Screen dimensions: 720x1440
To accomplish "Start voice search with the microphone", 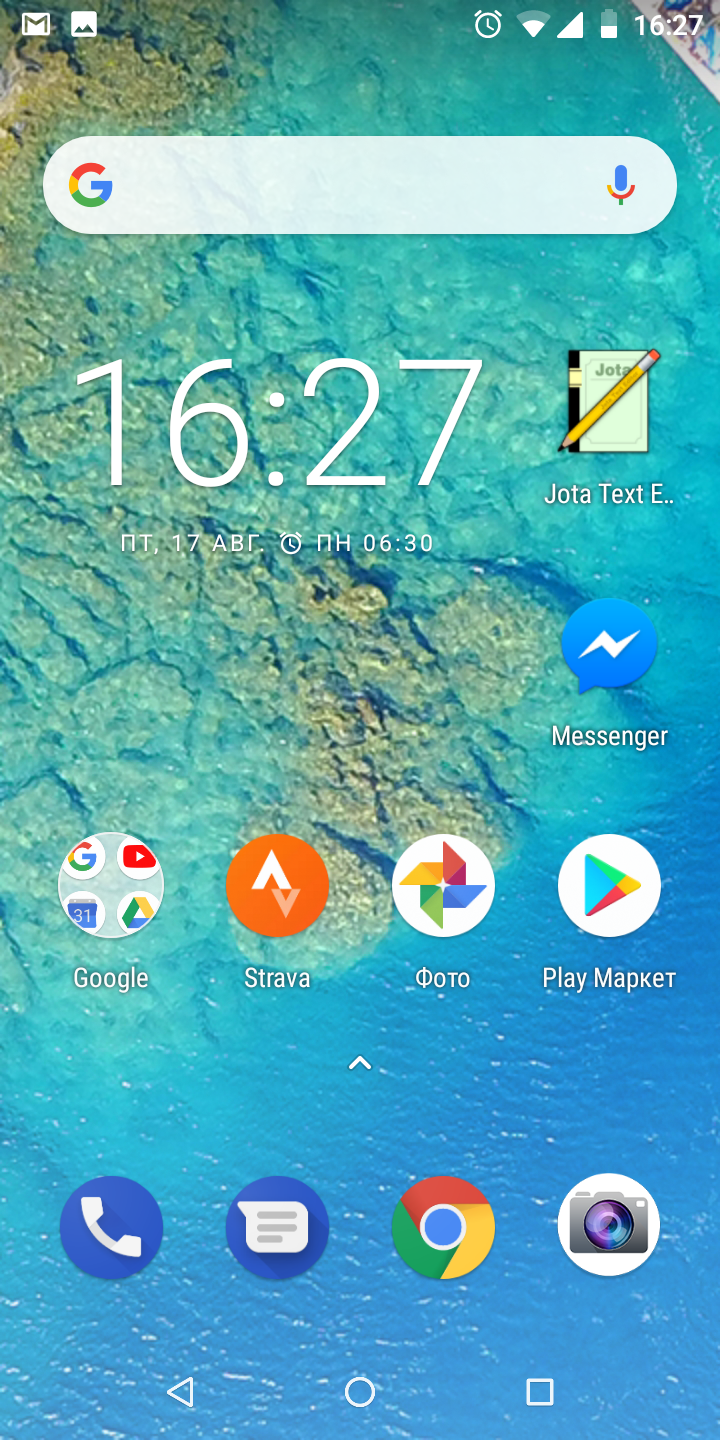I will [x=621, y=185].
